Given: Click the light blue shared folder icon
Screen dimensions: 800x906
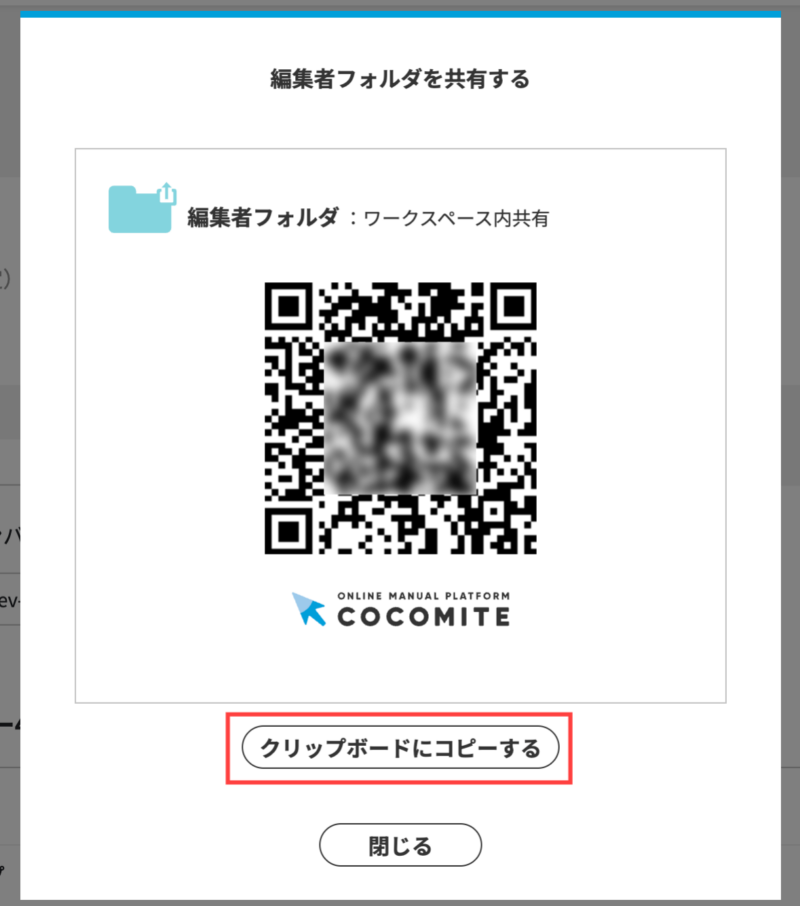Looking at the screenshot, I should 140,208.
